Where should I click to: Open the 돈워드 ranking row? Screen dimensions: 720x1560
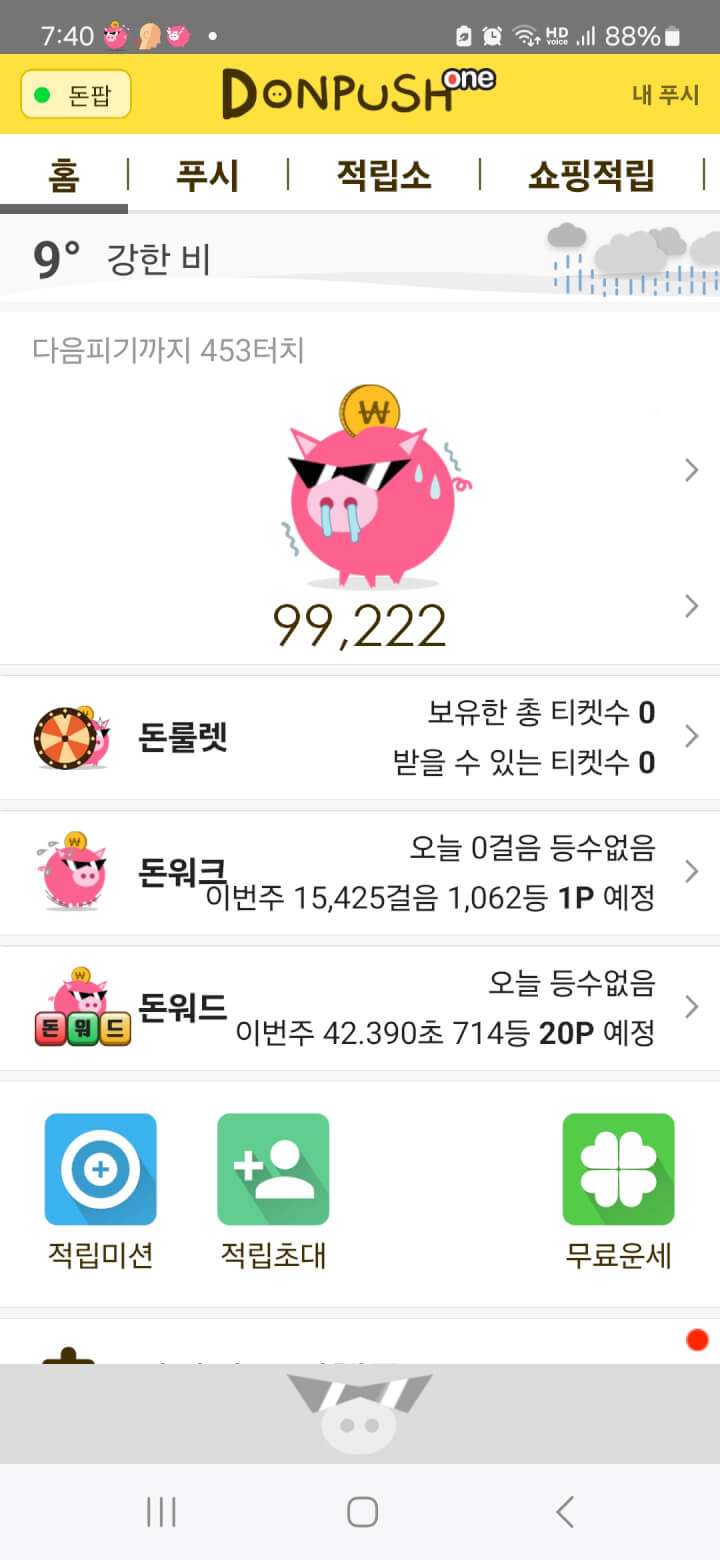point(360,1007)
